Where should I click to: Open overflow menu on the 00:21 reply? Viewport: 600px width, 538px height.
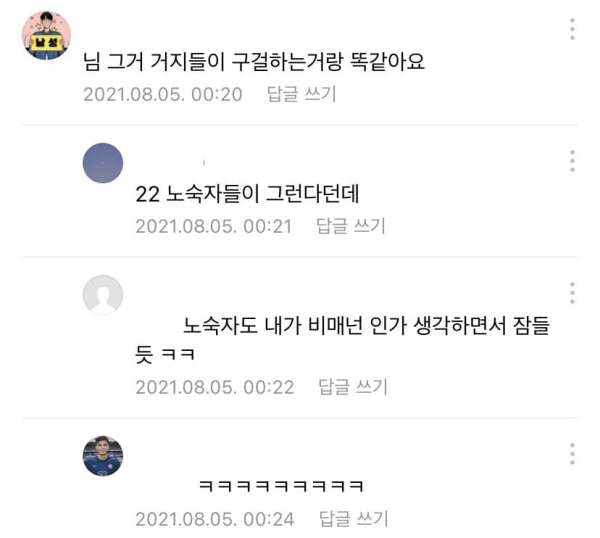572,161
